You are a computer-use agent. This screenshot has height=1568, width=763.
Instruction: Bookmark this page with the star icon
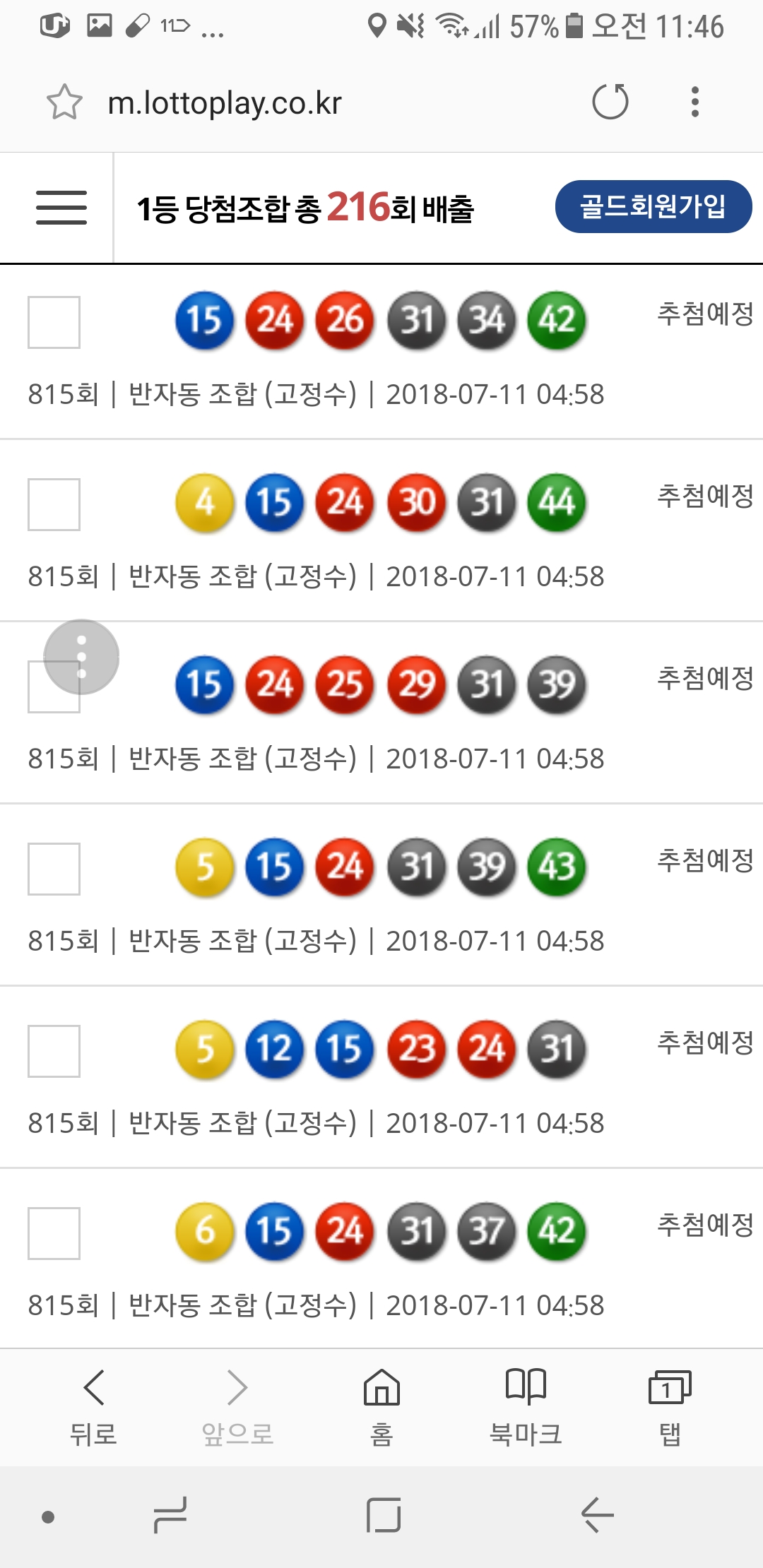point(64,102)
